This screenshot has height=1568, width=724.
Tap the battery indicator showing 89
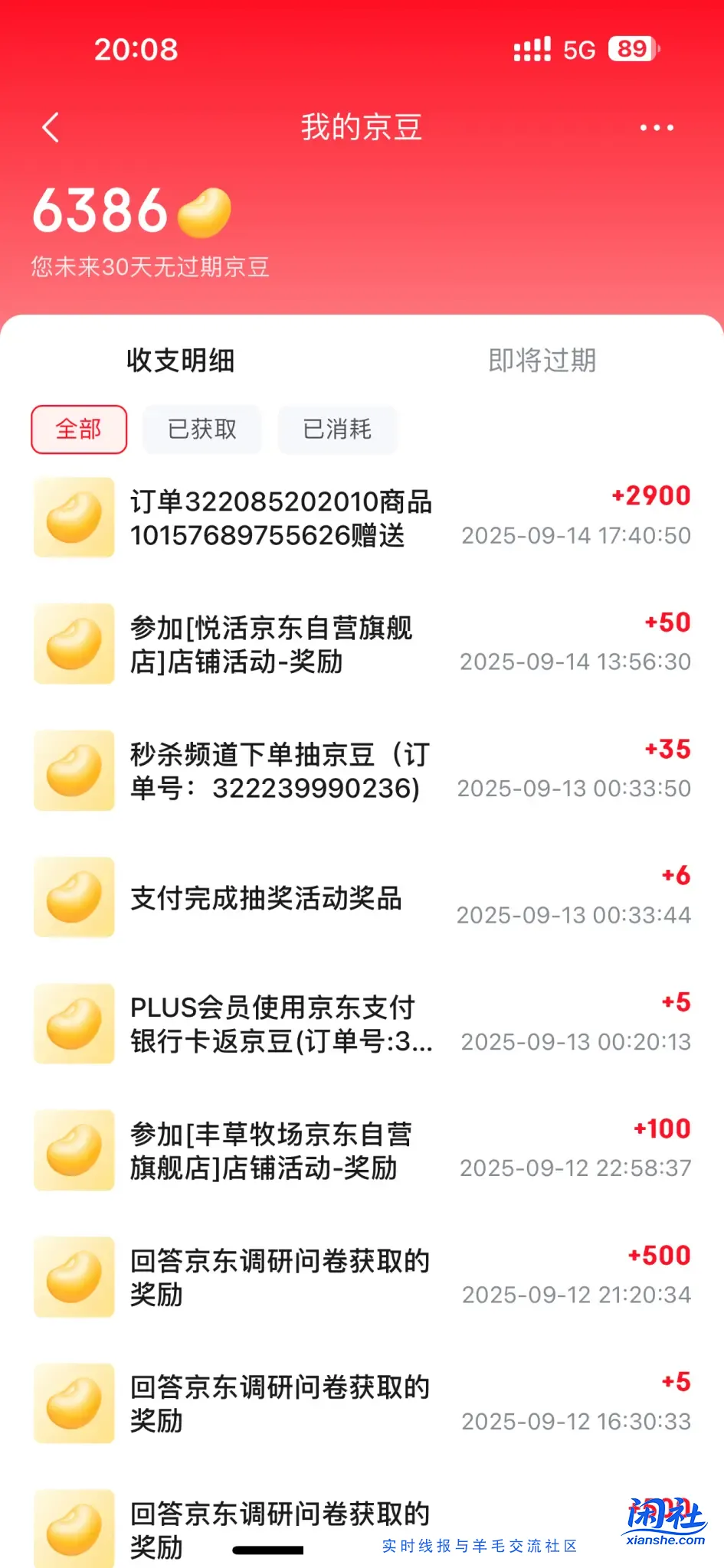(x=634, y=48)
